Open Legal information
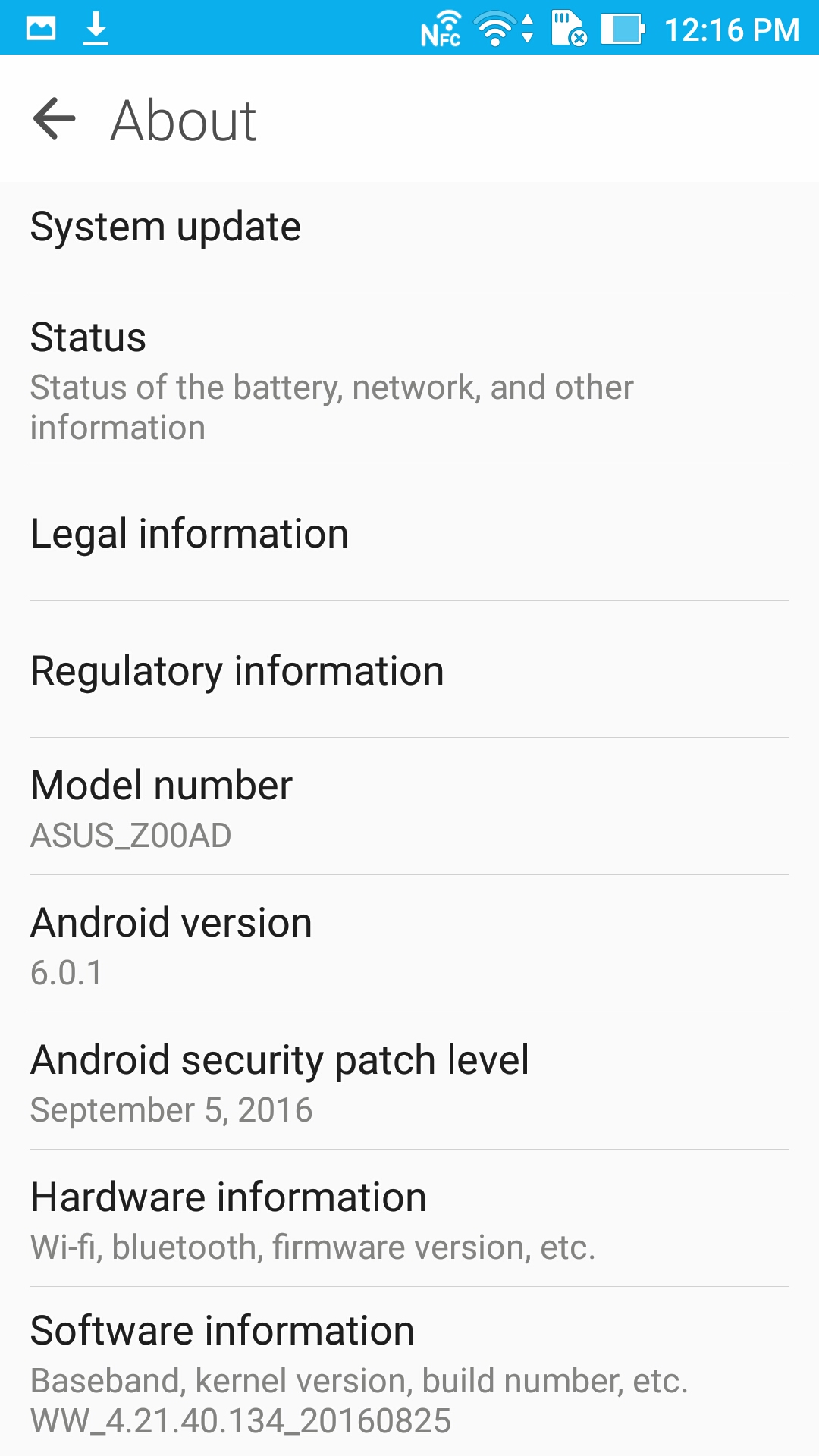Screen dimensions: 819x1456 pyautogui.click(x=409, y=533)
